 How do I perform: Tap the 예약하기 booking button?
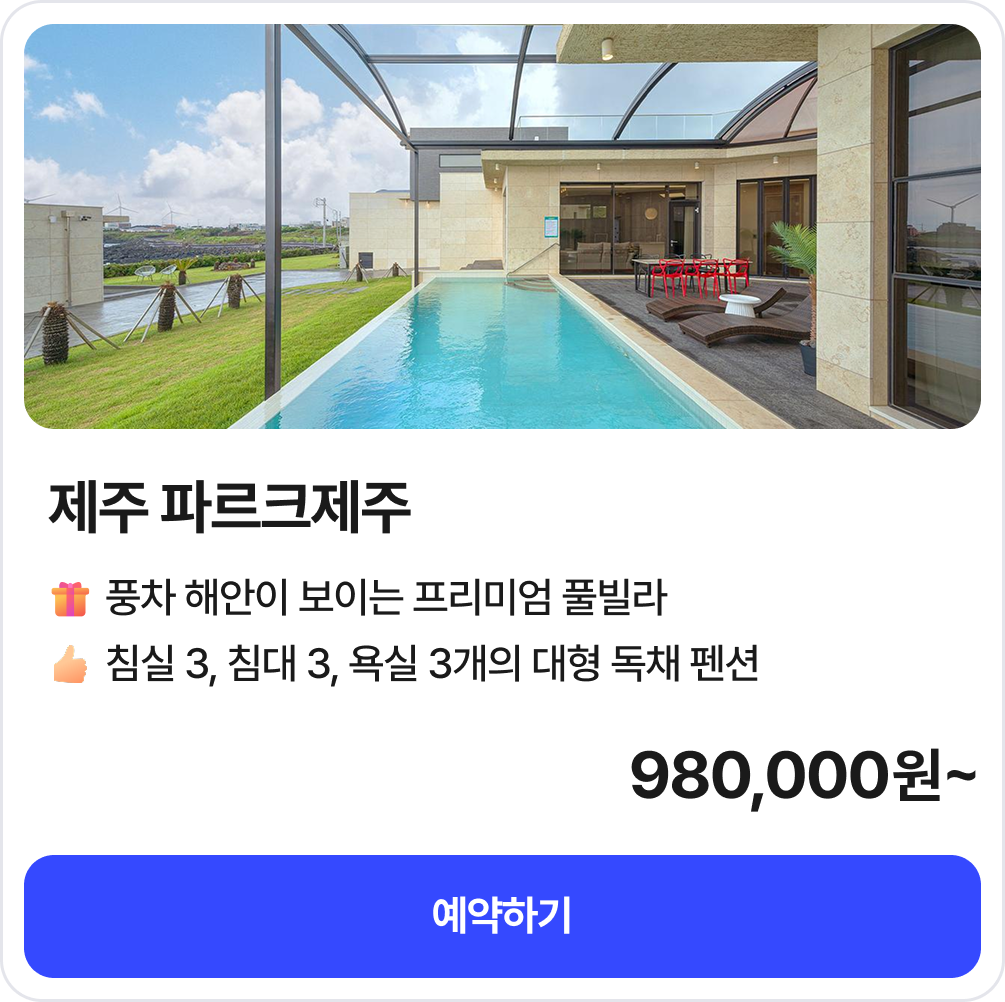[x=502, y=916]
